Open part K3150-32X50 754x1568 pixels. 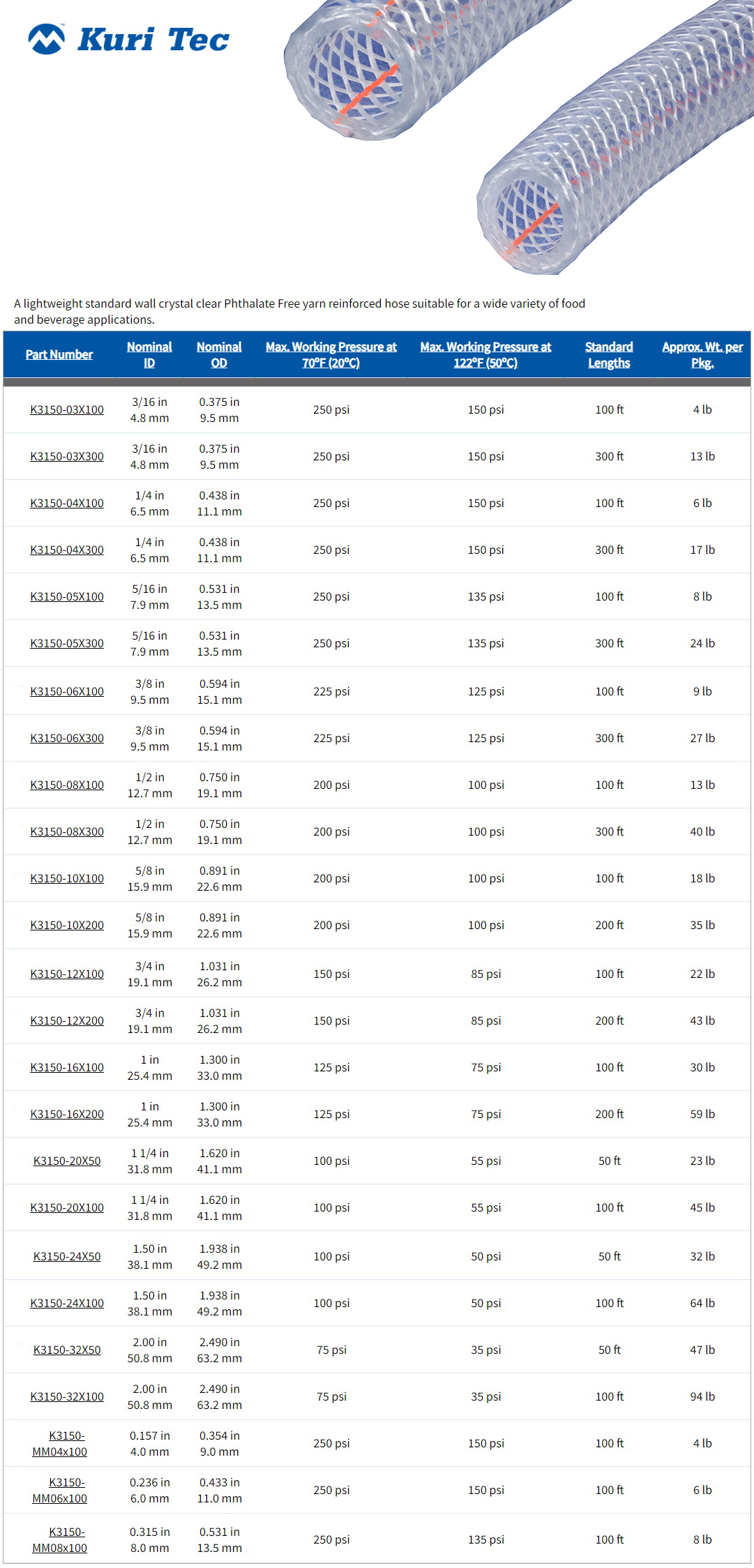pos(67,1350)
